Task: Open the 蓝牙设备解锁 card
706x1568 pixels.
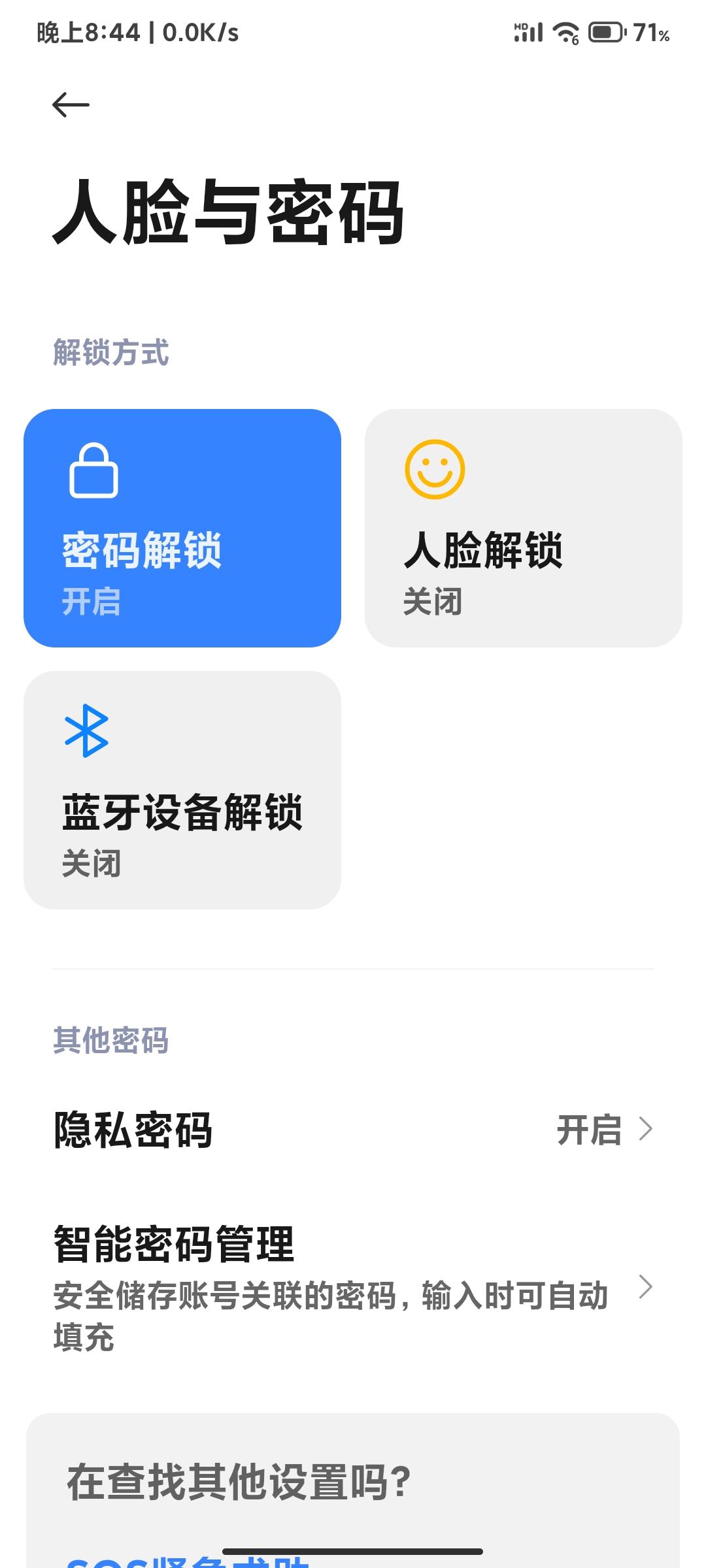Action: (182, 790)
